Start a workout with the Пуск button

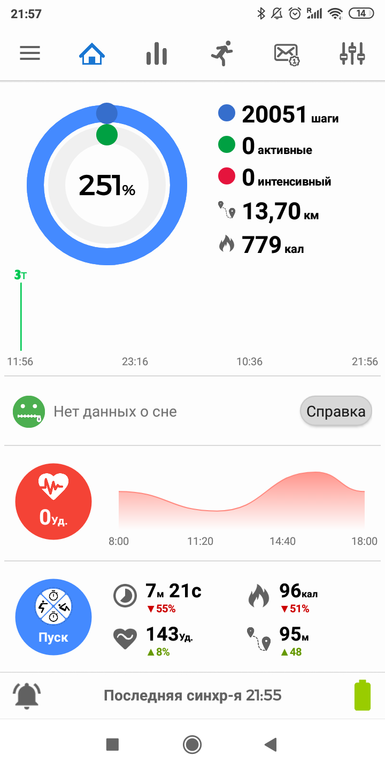(54, 617)
